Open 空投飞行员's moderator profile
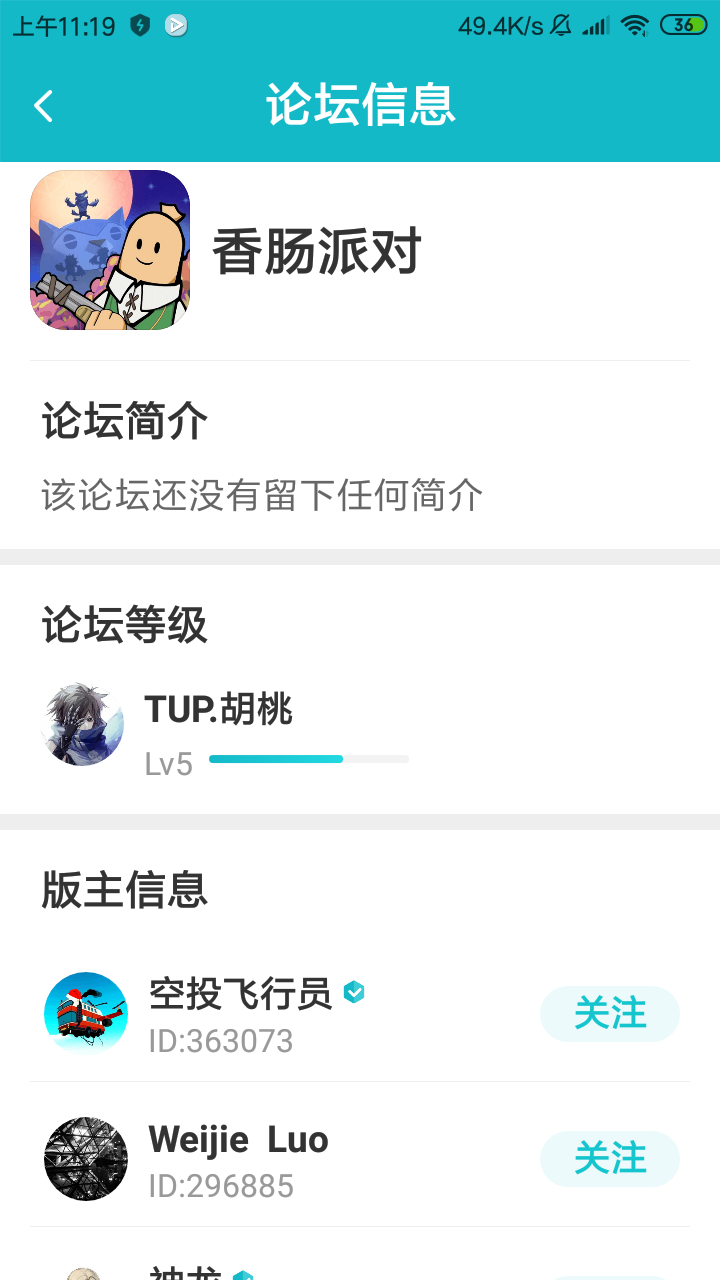 (x=240, y=1014)
